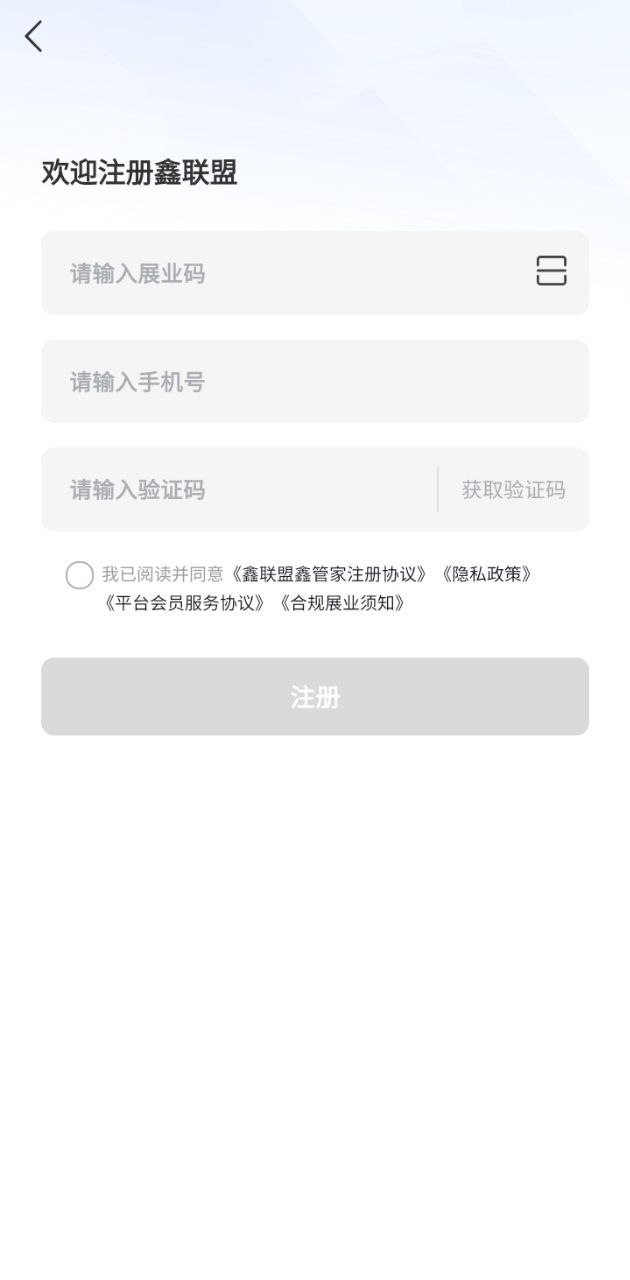
Task: Open the 《隐私政策》 link
Action: pyautogui.click(x=486, y=574)
